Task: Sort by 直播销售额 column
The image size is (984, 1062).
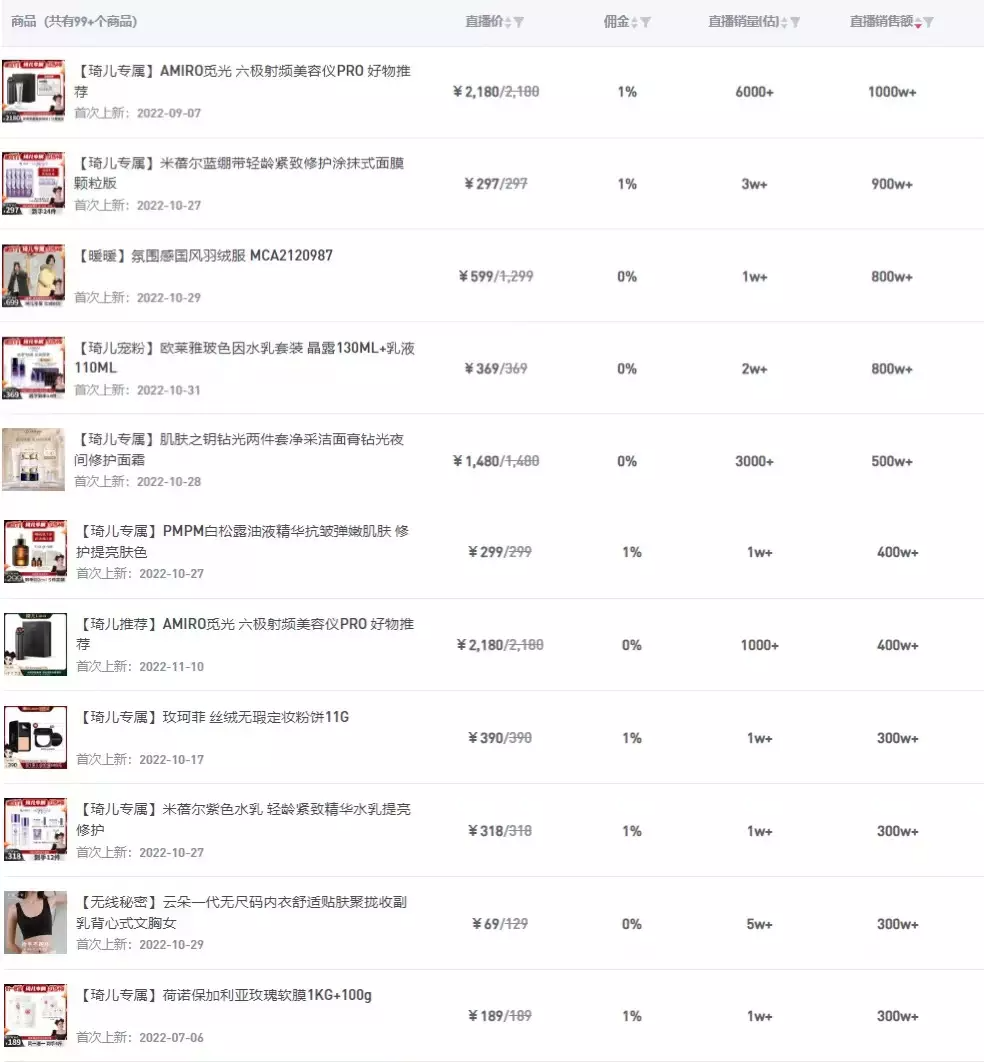Action: point(917,22)
